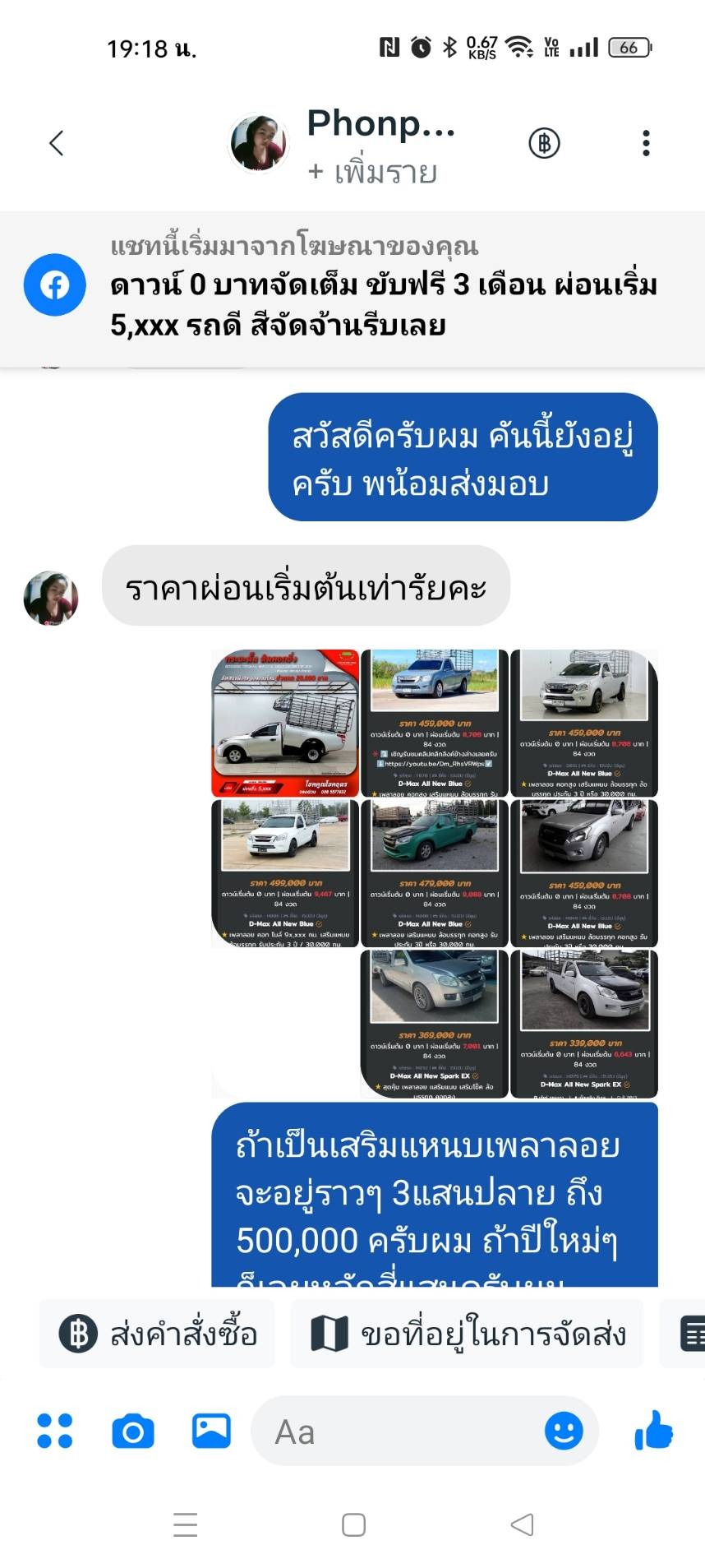Open the red pickup truck ad photo
Viewport: 705px width, 1568px height.
pyautogui.click(x=285, y=724)
